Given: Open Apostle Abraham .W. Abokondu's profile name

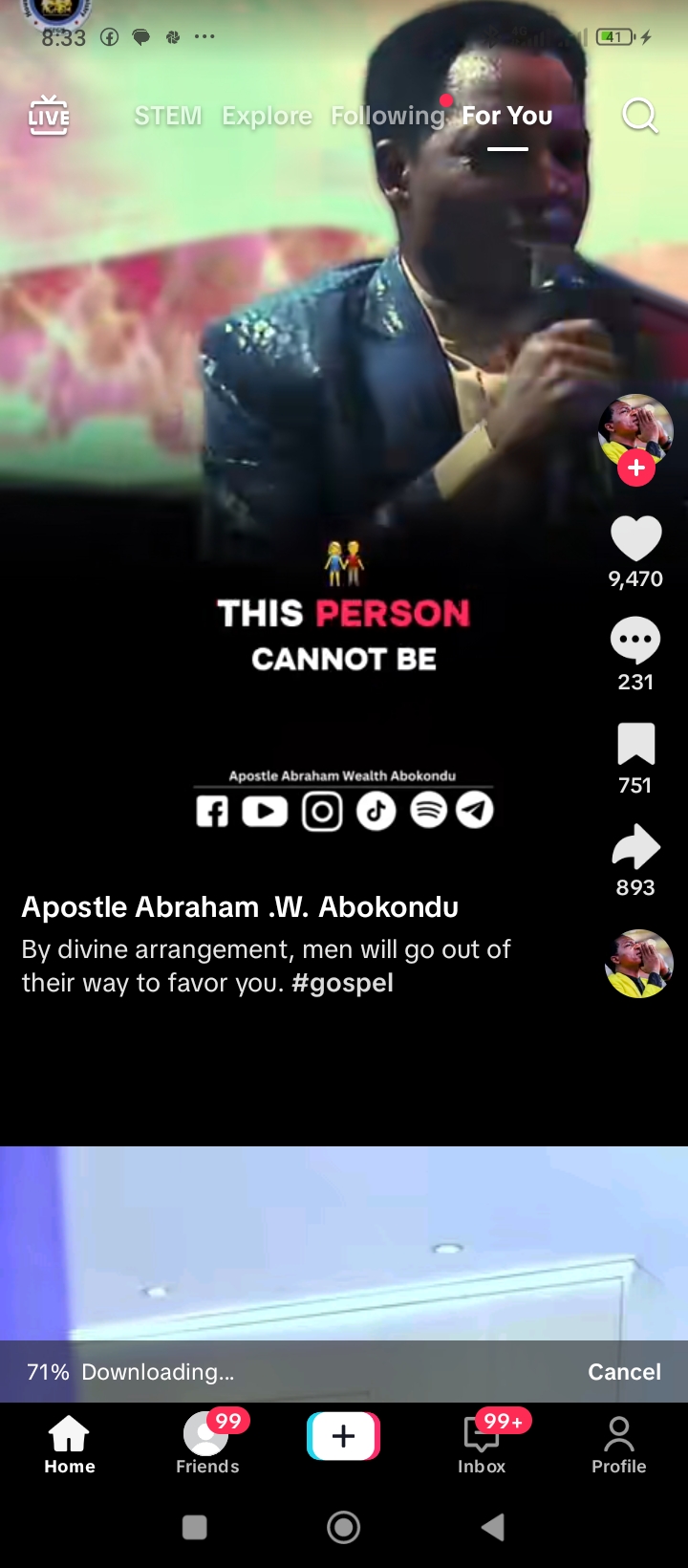Looking at the screenshot, I should pyautogui.click(x=240, y=906).
